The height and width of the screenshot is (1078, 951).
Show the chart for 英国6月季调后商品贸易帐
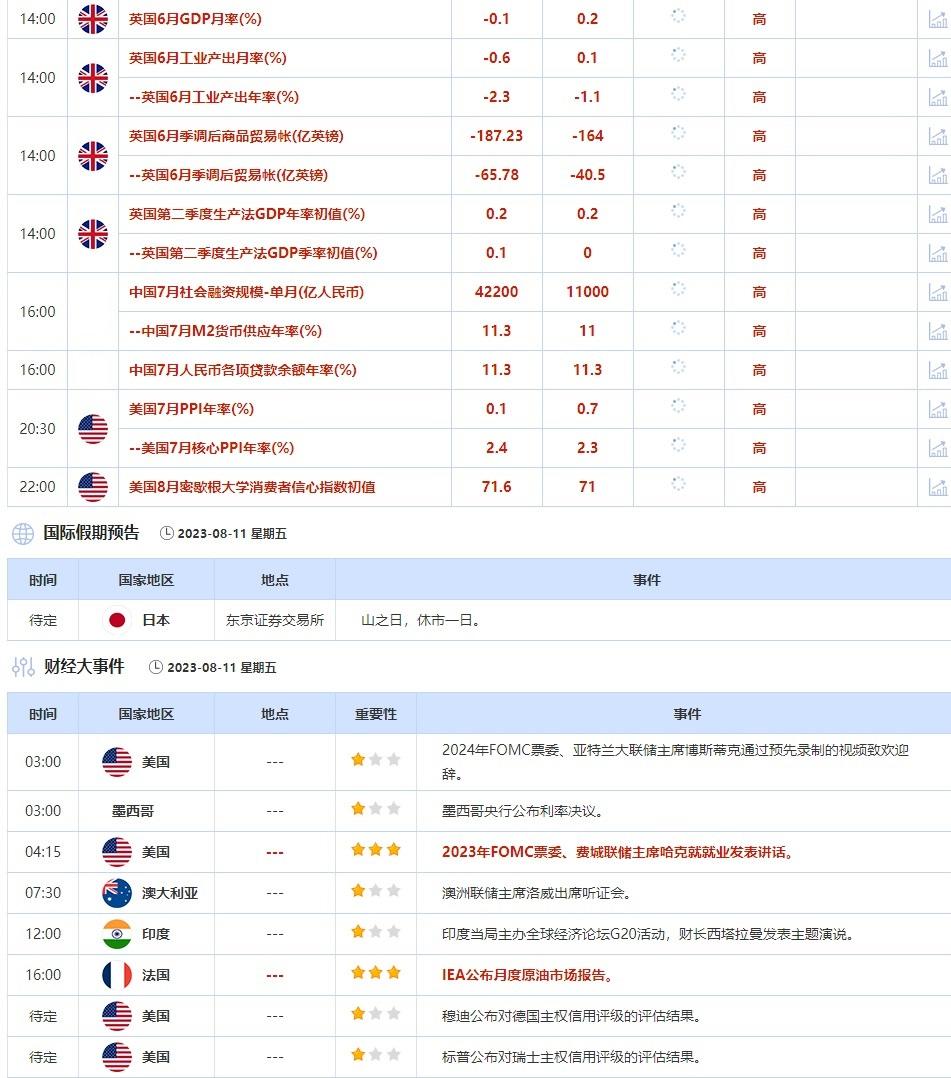coord(937,136)
